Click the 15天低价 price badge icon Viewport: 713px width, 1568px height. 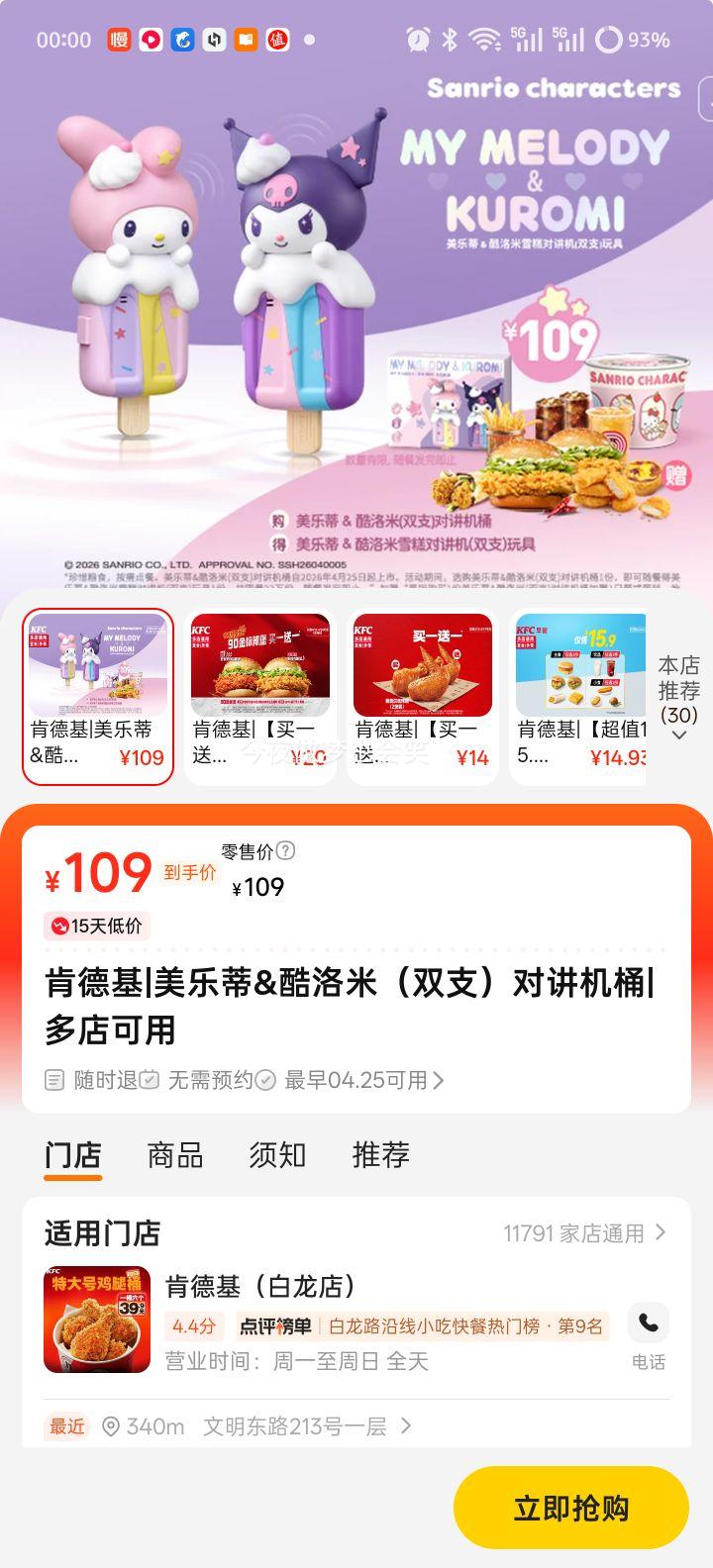[x=61, y=925]
